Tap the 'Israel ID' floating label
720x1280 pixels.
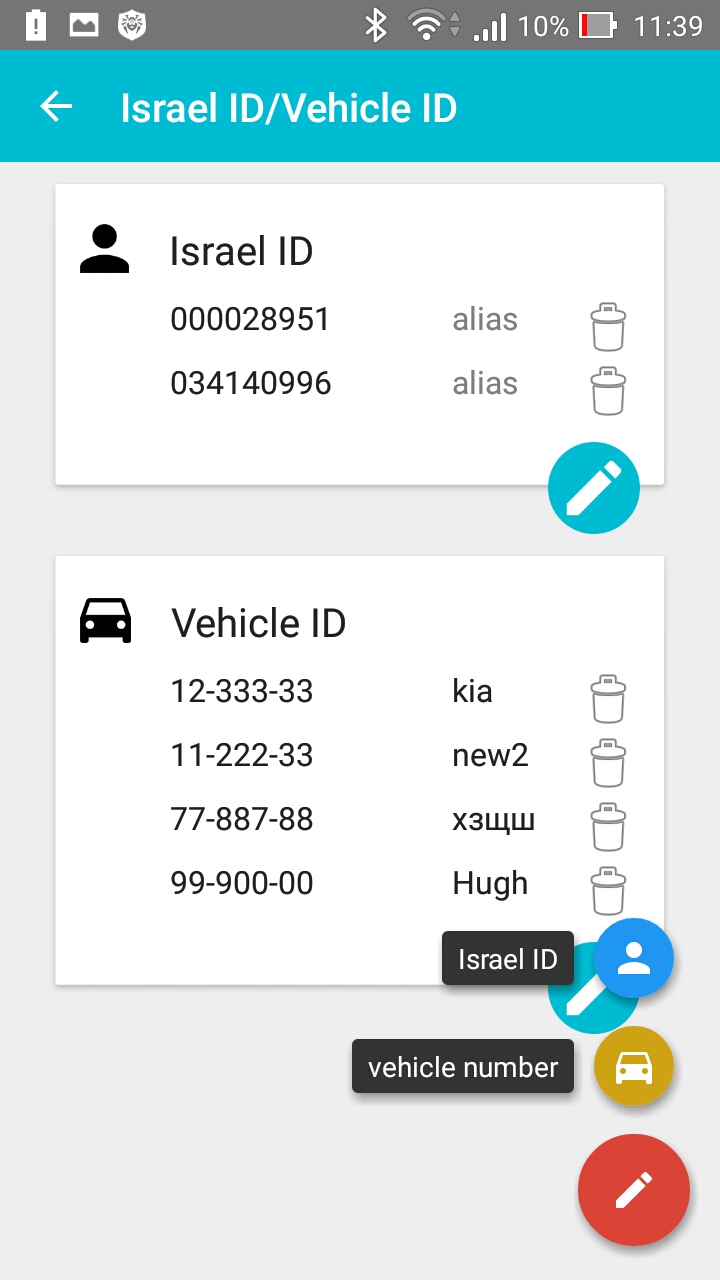508,959
